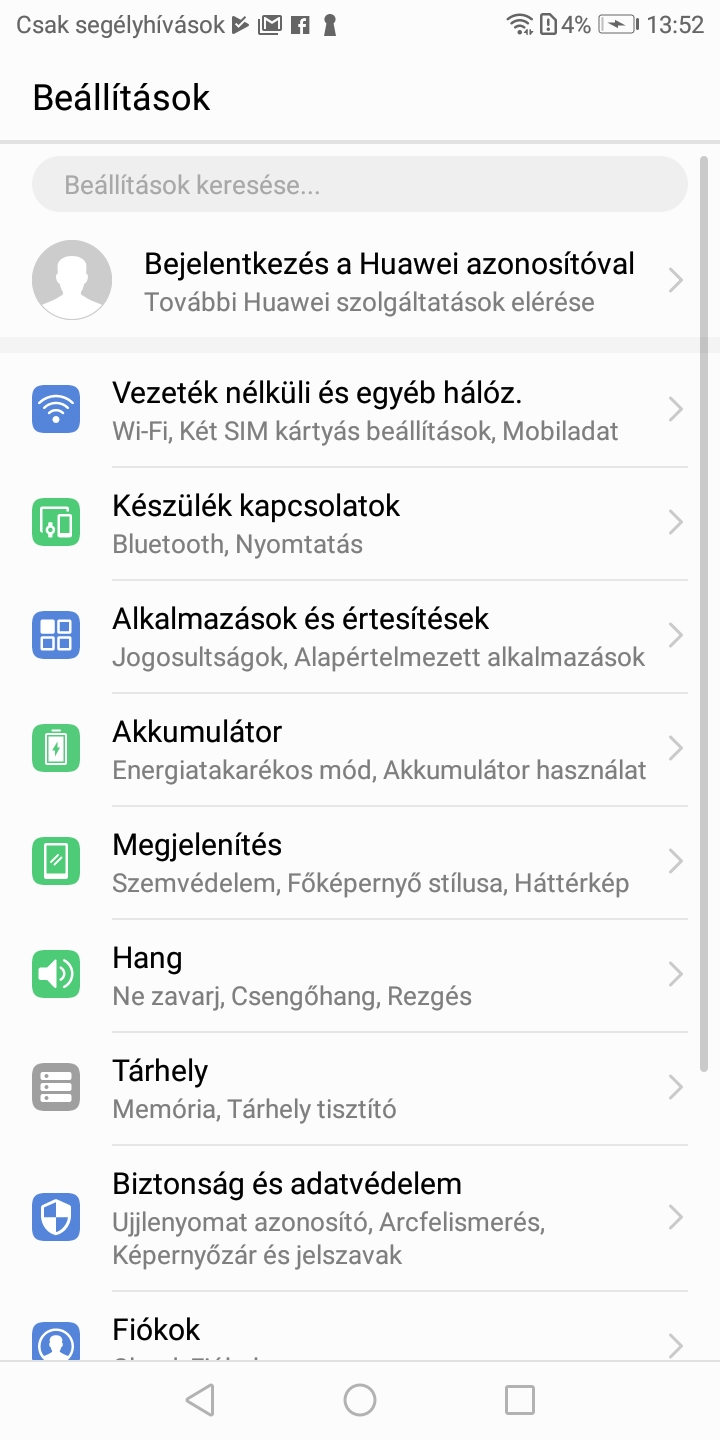The image size is (720, 1440).
Task: Show recent apps with the square button
Action: 519,1400
